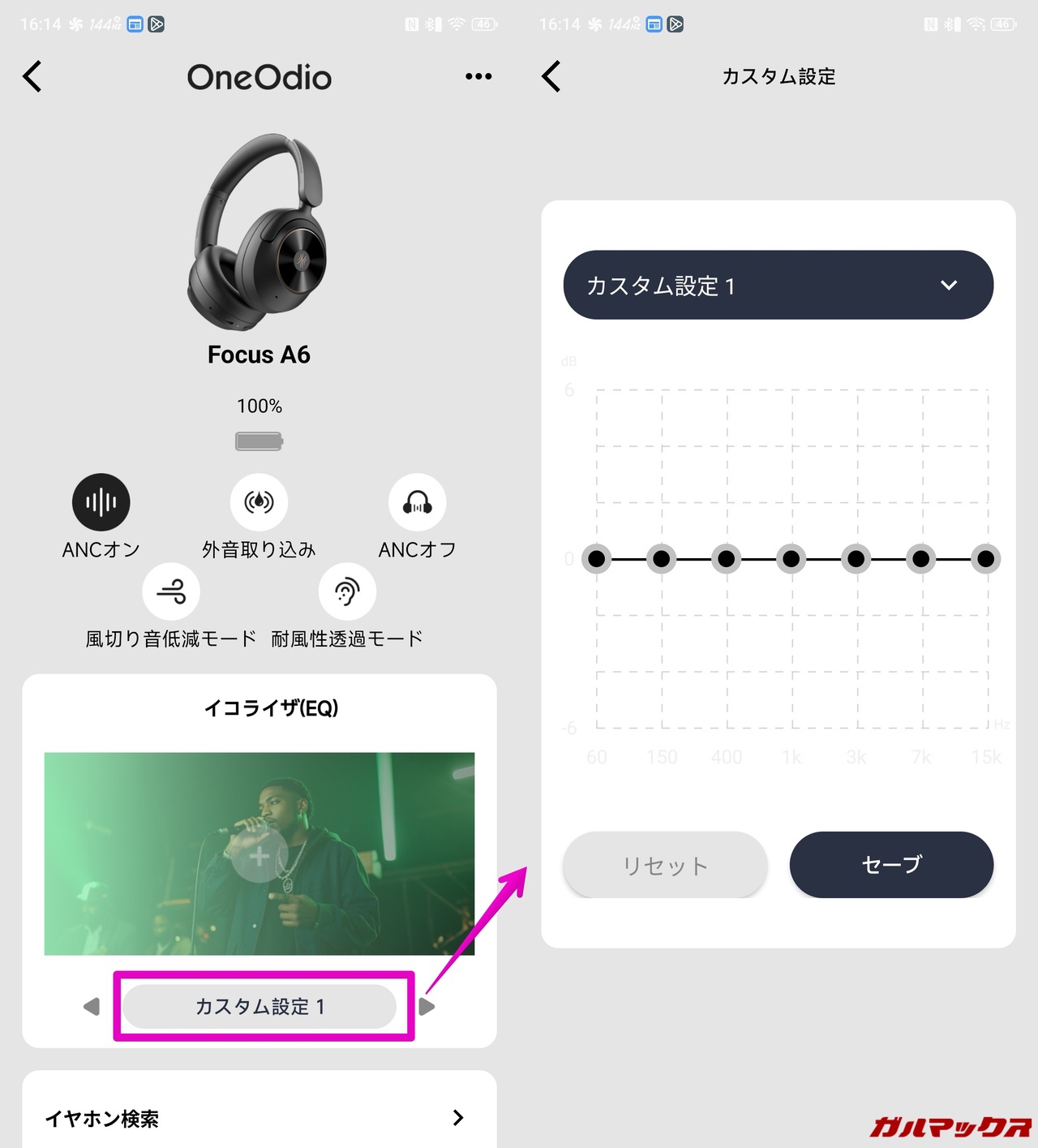
Task: Enable 耐風性透過モード
Action: (x=347, y=591)
